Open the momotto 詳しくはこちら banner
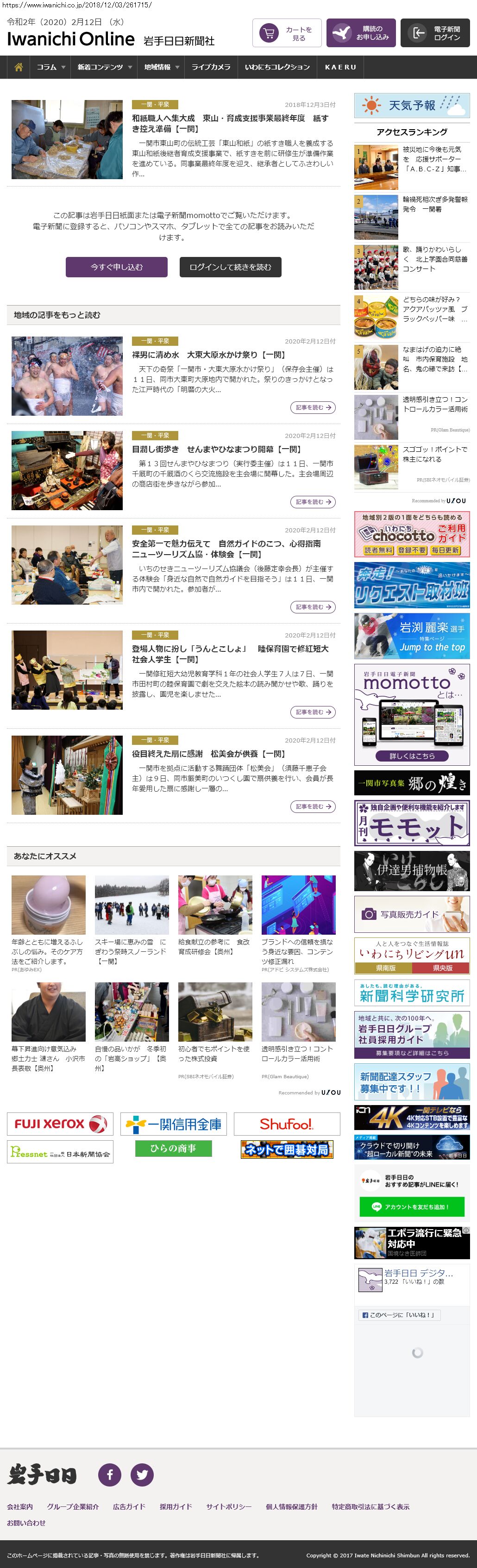 tap(412, 756)
